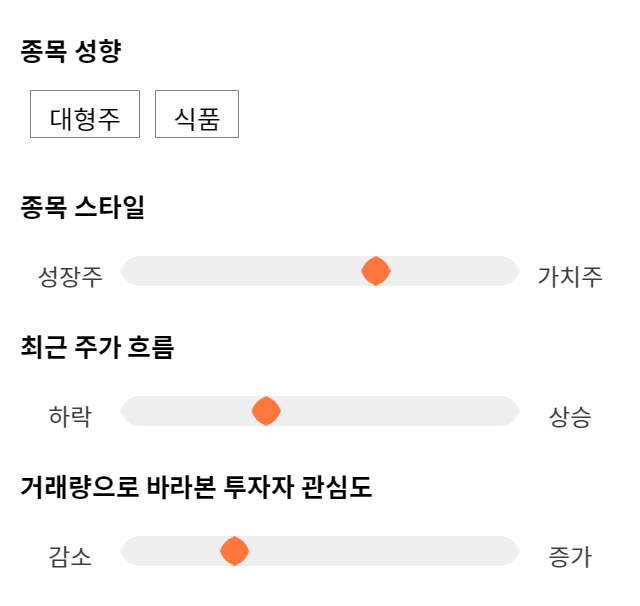Viewport: 640px width, 606px height.
Task: Open the 식품 category chip
Action: pos(197,114)
